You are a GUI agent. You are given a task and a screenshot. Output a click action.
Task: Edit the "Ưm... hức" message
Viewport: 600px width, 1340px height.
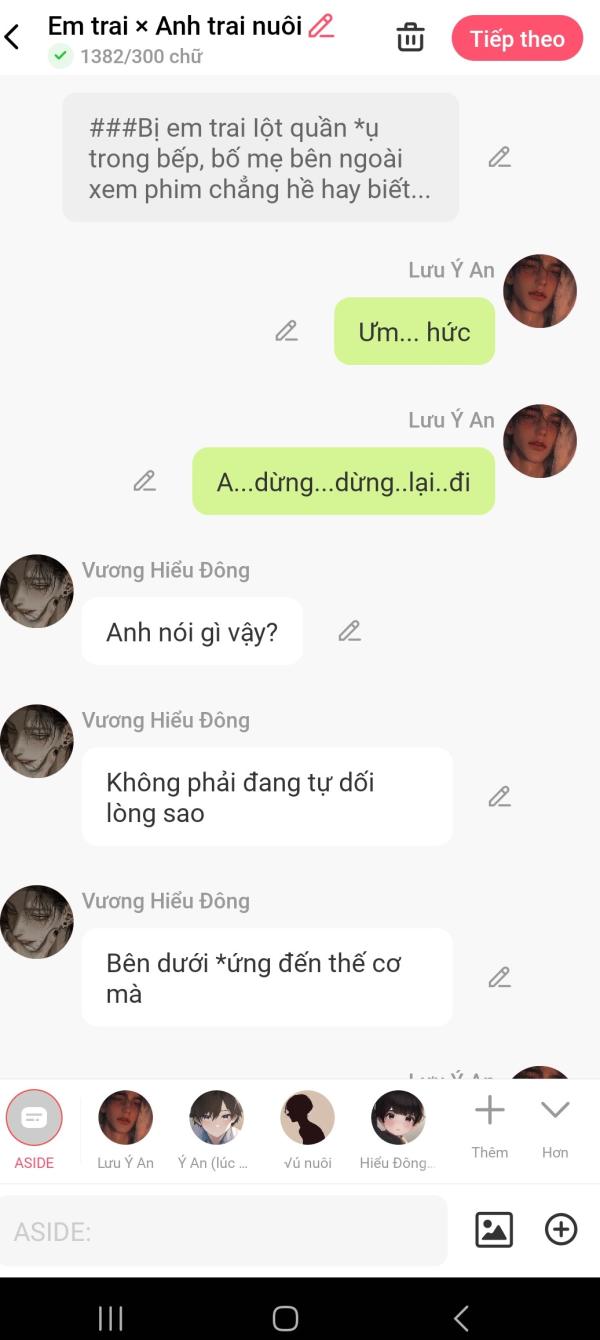click(x=287, y=331)
